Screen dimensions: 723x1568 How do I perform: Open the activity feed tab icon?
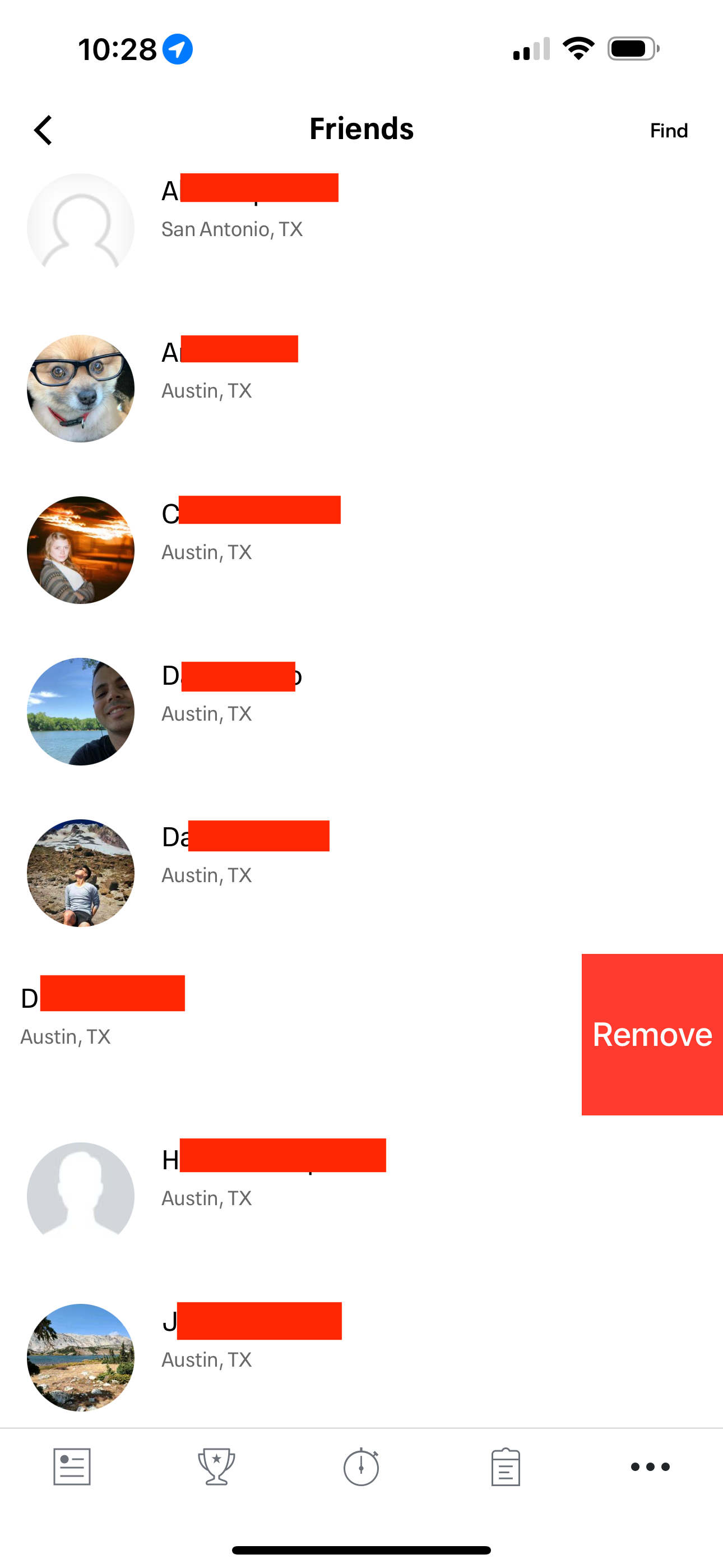(72, 1467)
